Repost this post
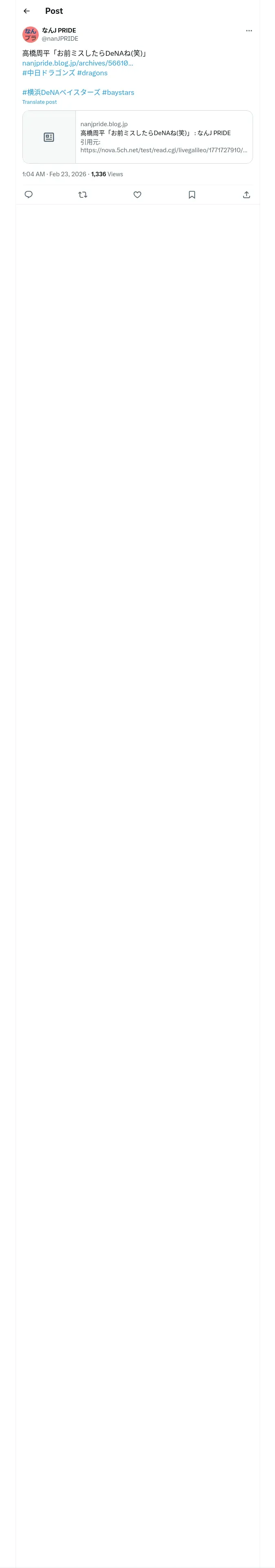The height and width of the screenshot is (1568, 275). (x=83, y=195)
